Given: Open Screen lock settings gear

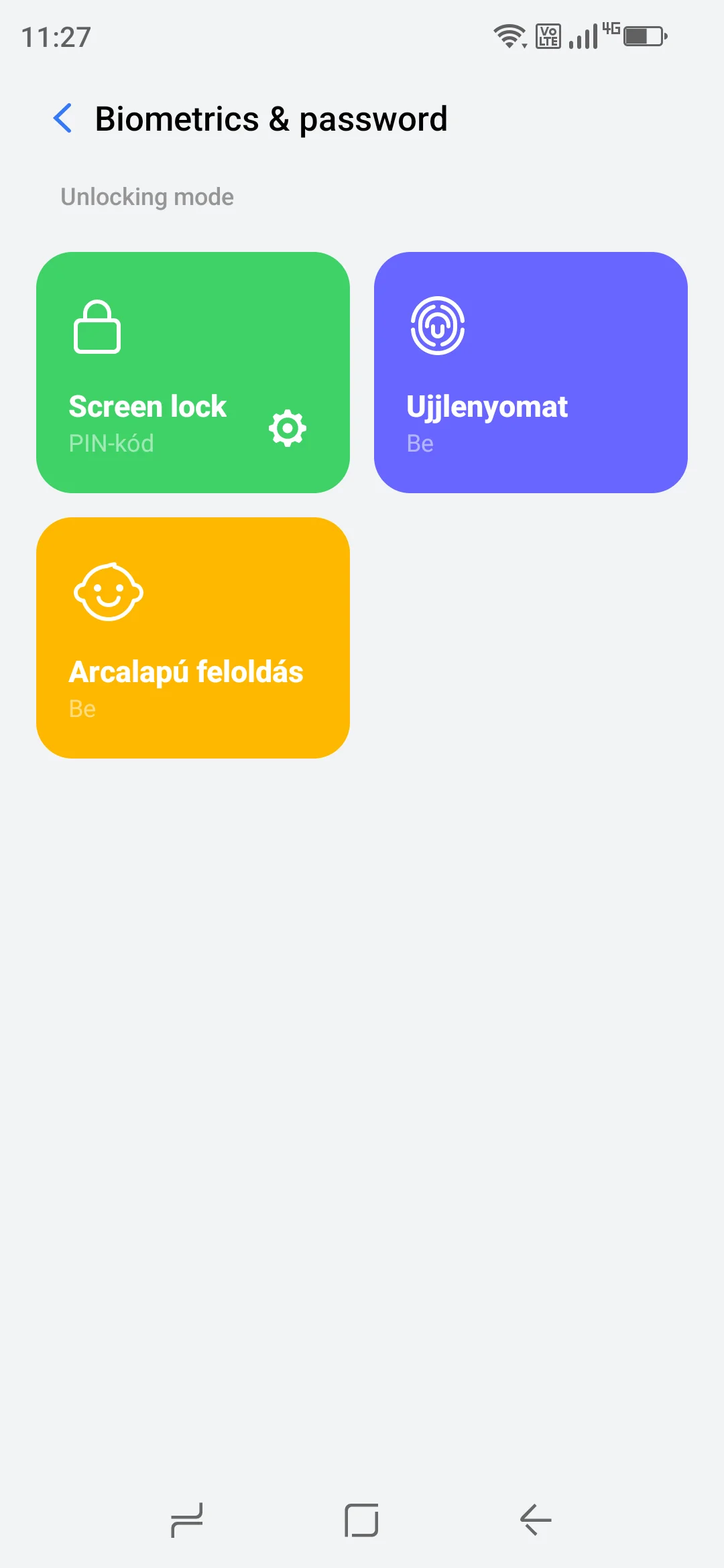Looking at the screenshot, I should click(x=288, y=428).
